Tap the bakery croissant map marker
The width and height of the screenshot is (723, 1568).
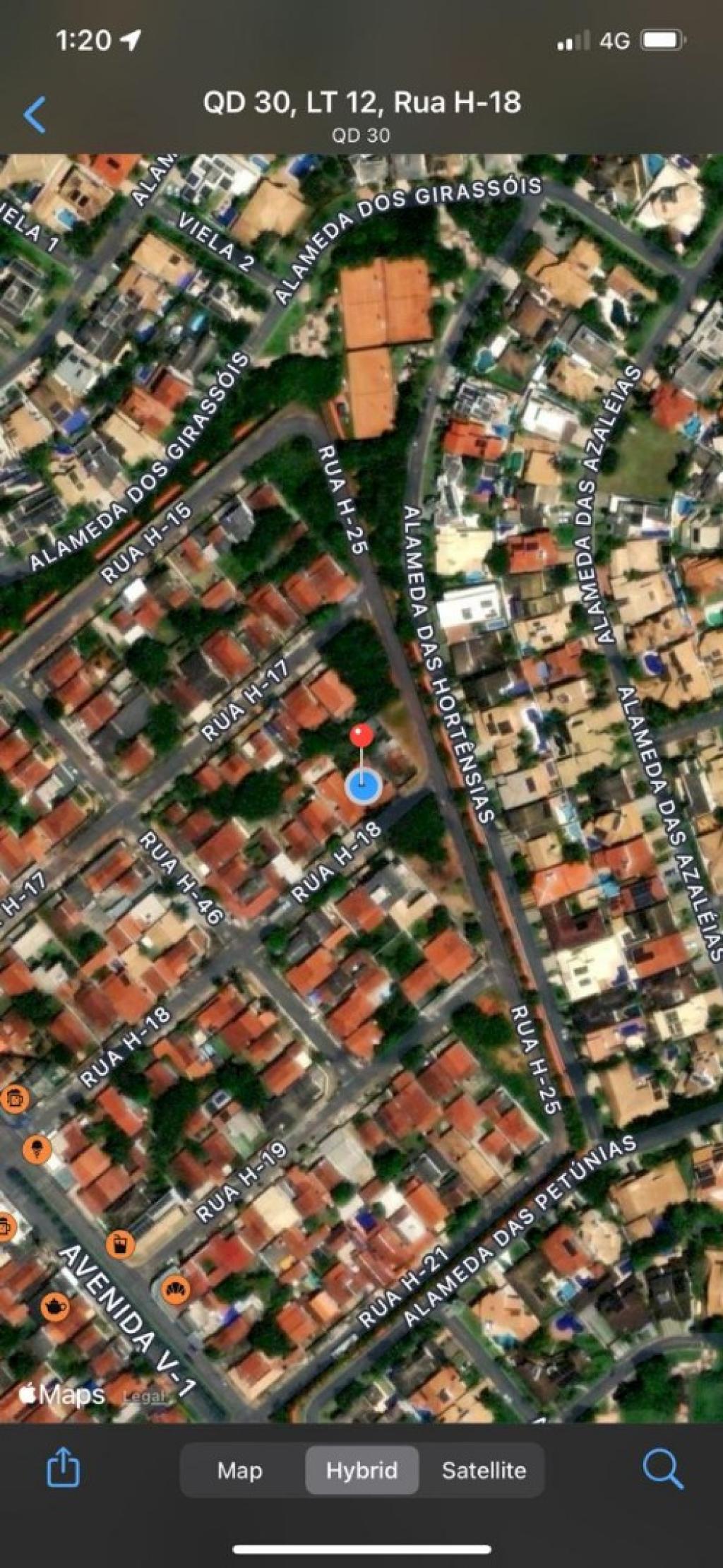[x=176, y=1290]
